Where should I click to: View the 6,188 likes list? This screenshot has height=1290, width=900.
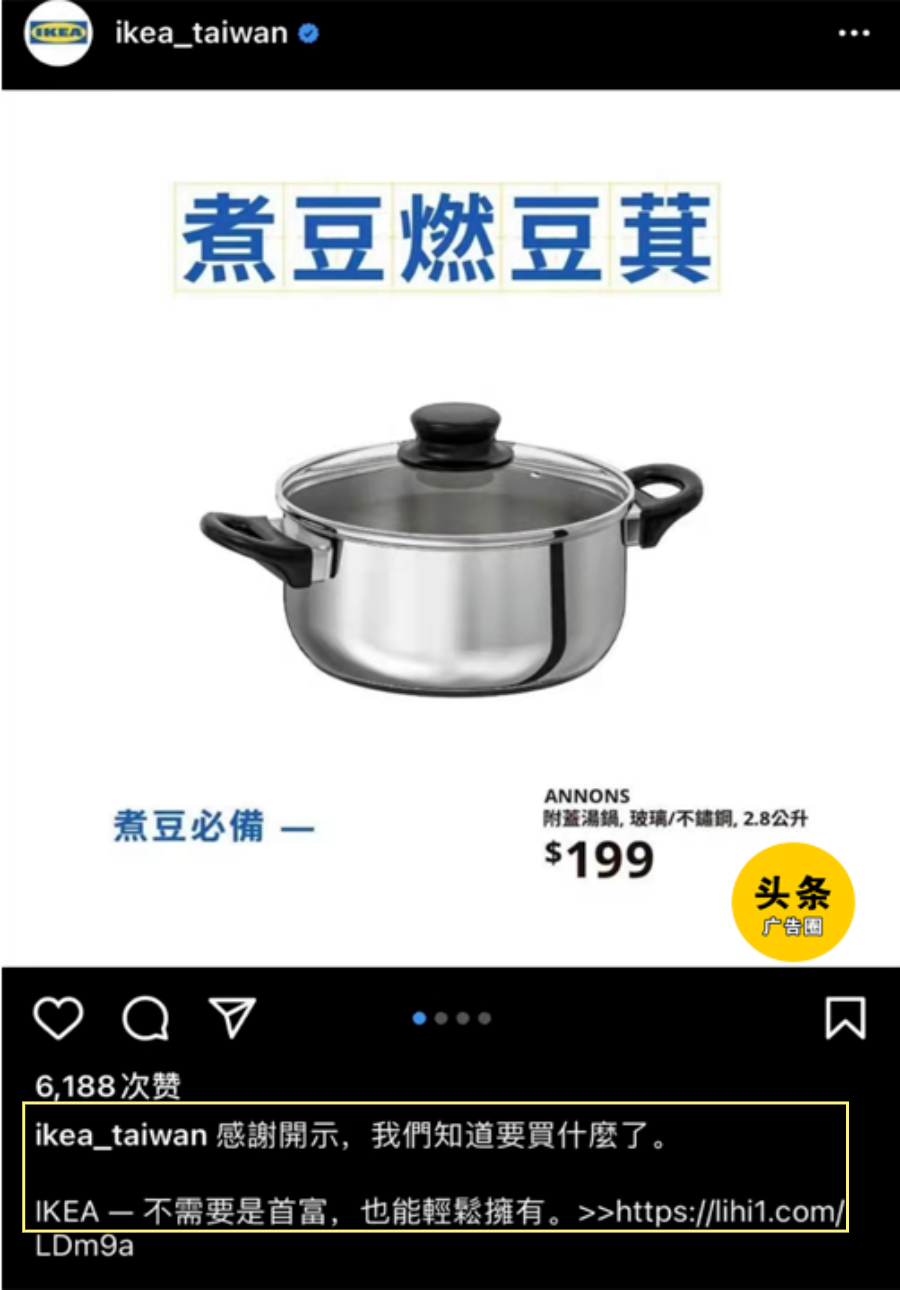pos(108,1086)
